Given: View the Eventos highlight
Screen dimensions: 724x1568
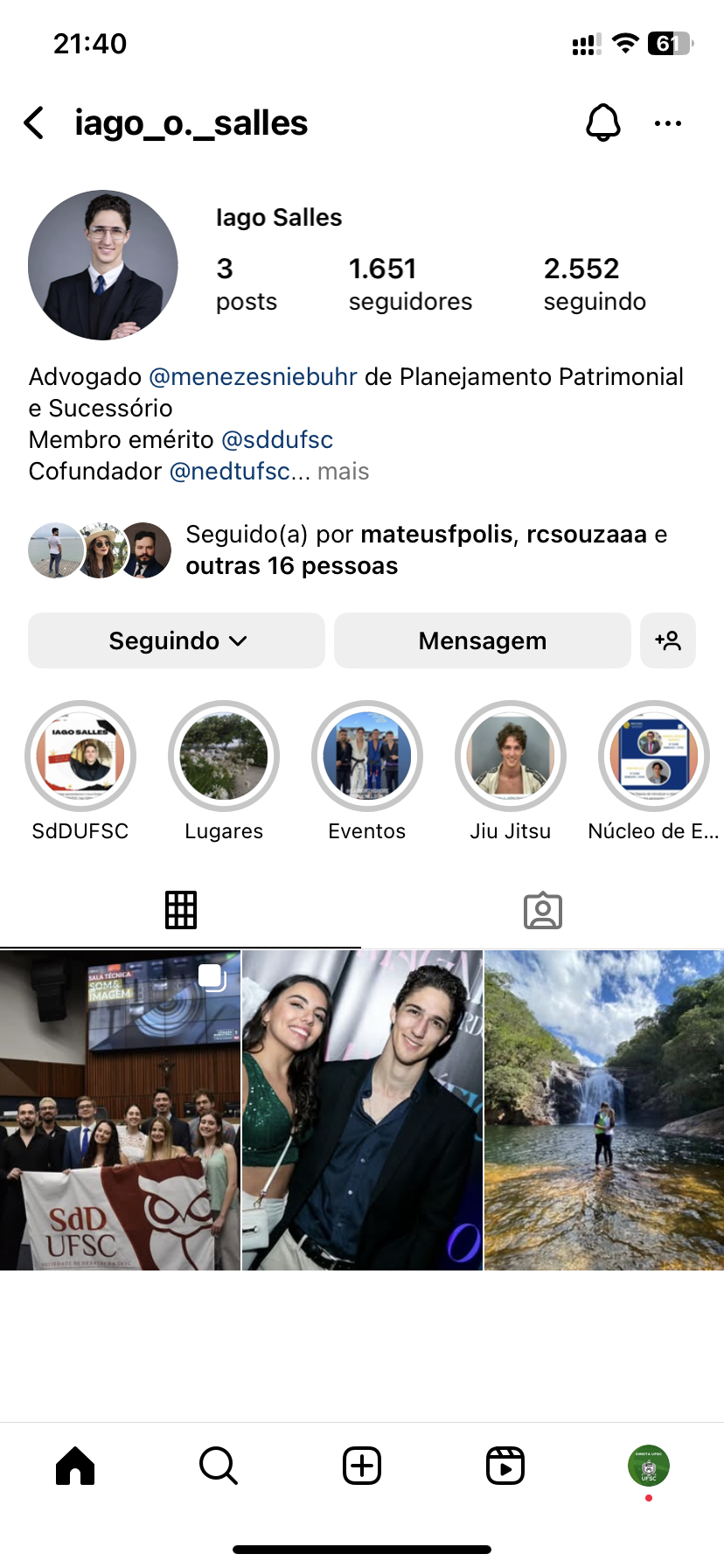Looking at the screenshot, I should [367, 756].
